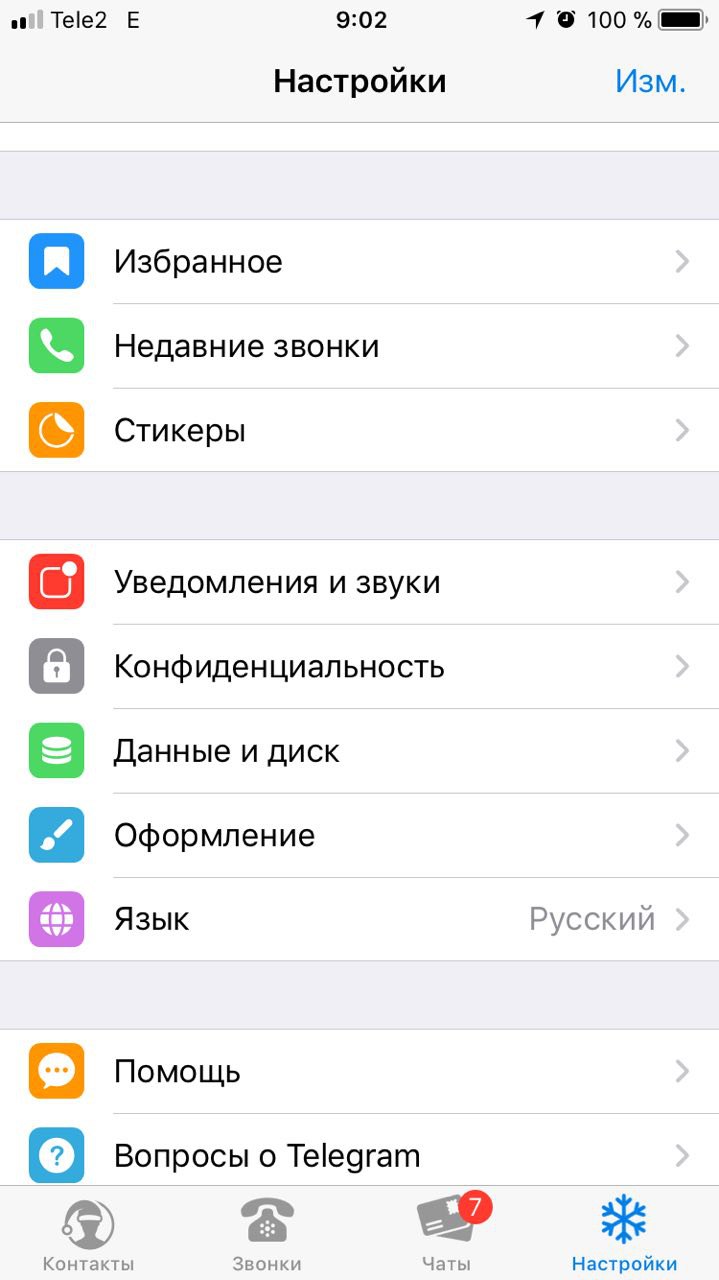Open Данные и диск settings

click(360, 751)
